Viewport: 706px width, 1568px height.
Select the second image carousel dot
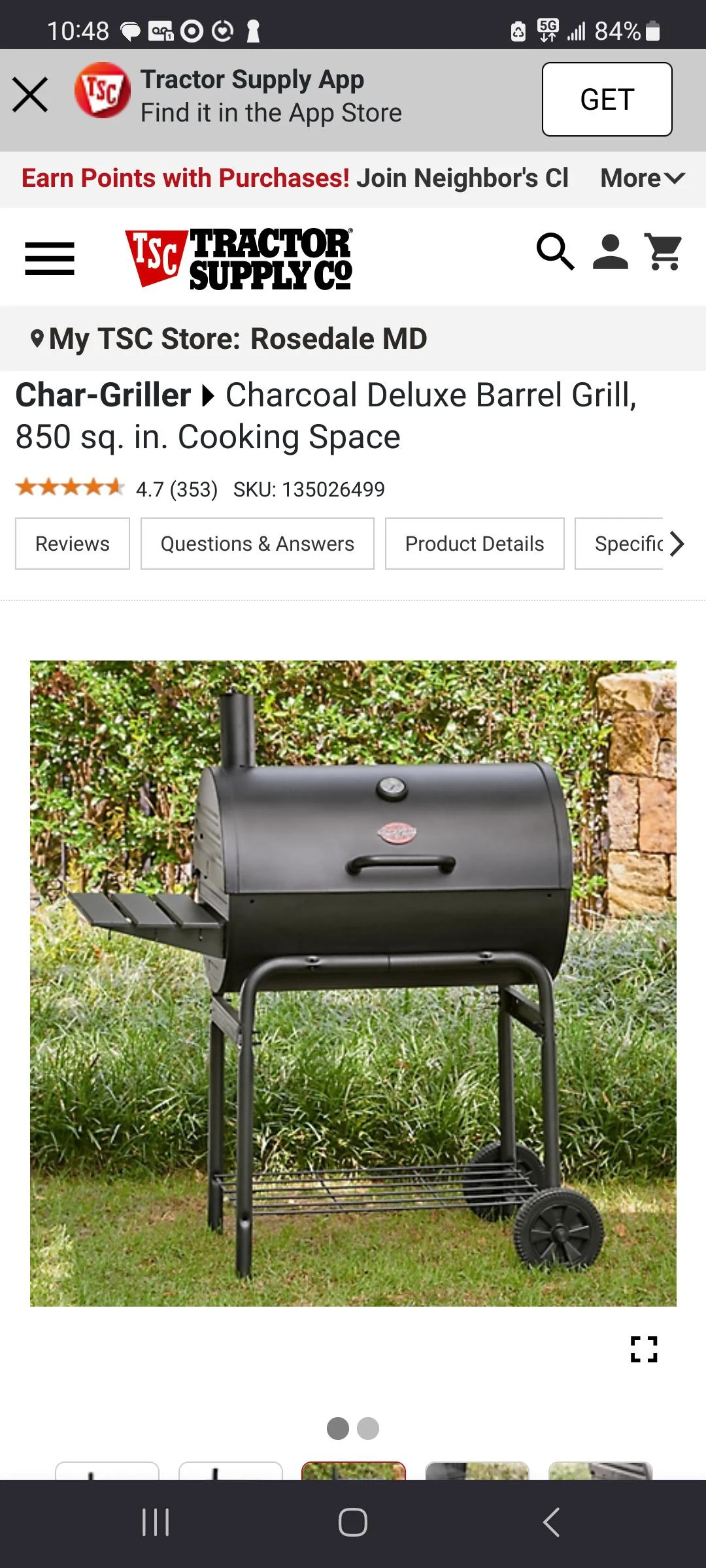pyautogui.click(x=368, y=1428)
